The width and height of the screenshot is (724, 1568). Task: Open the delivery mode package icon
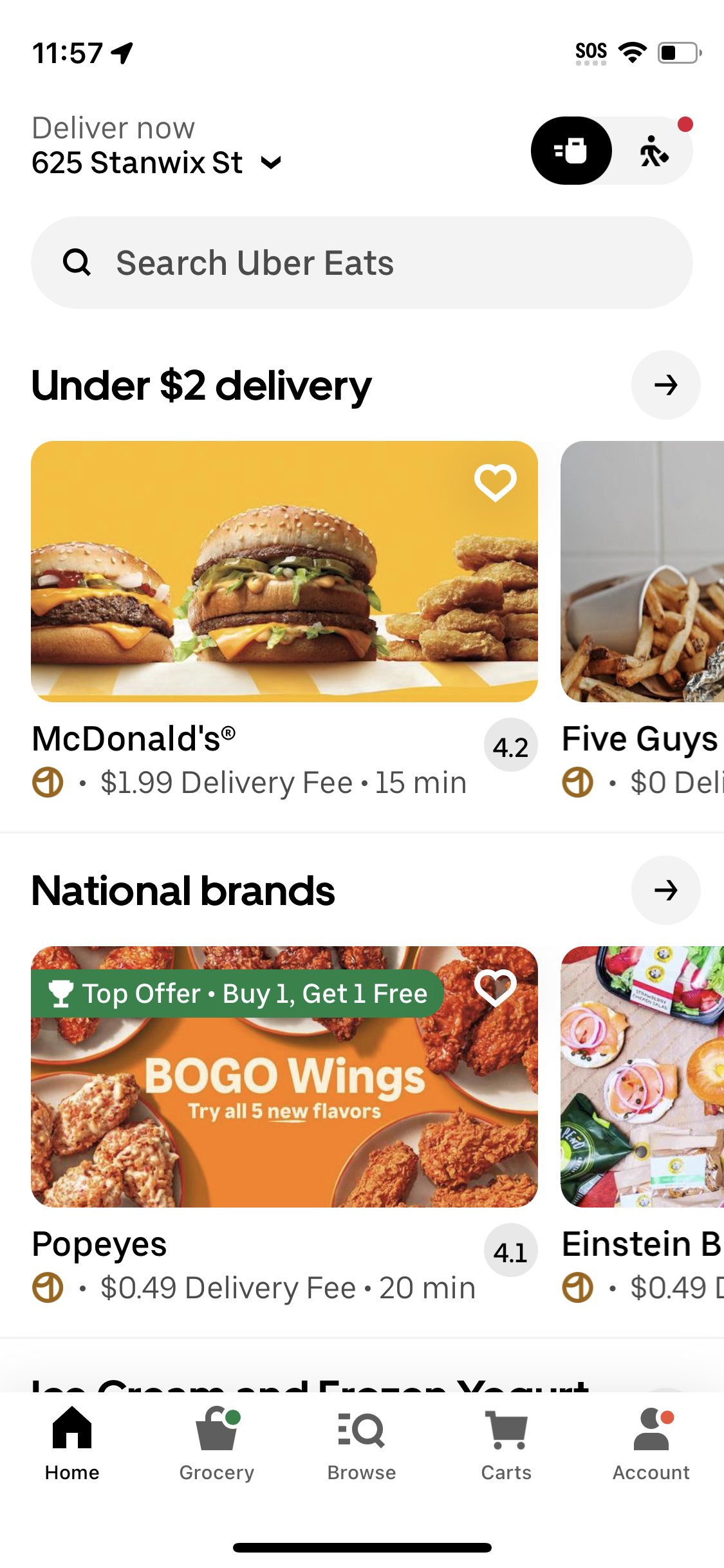tap(570, 150)
